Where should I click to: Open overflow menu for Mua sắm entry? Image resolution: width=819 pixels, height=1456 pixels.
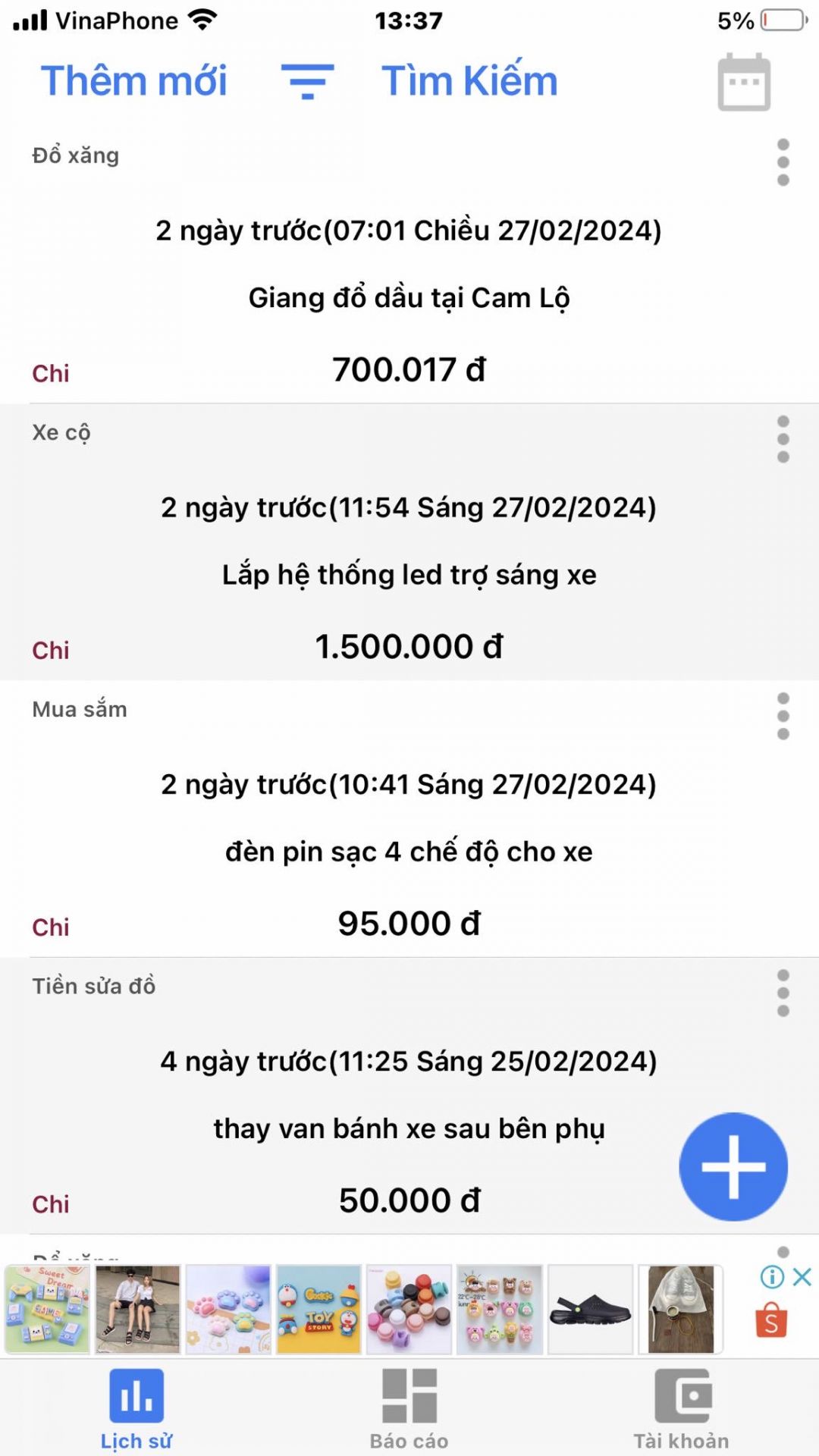coord(783,716)
